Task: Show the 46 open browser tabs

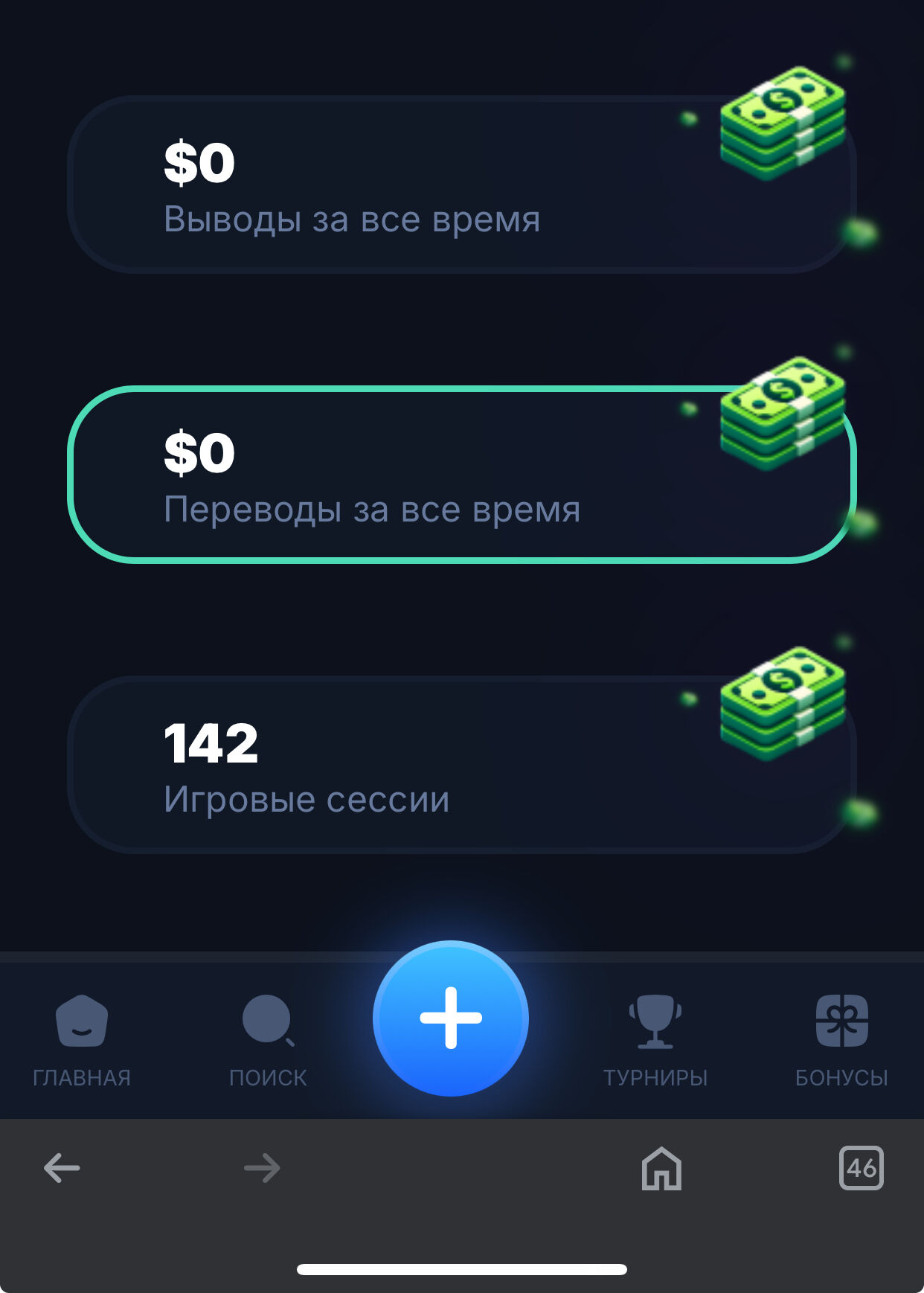Action: (x=861, y=1168)
